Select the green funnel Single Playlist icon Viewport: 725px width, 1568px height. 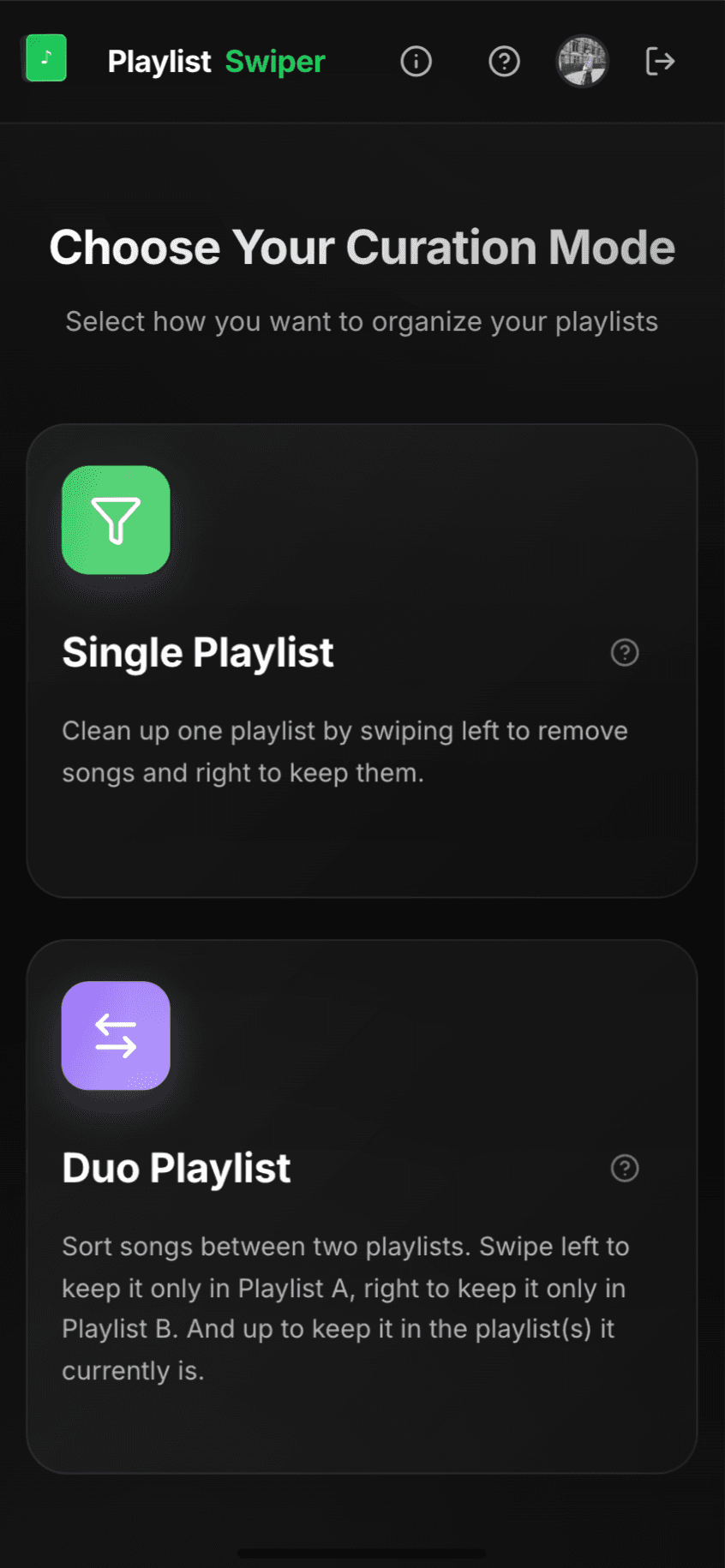116,521
